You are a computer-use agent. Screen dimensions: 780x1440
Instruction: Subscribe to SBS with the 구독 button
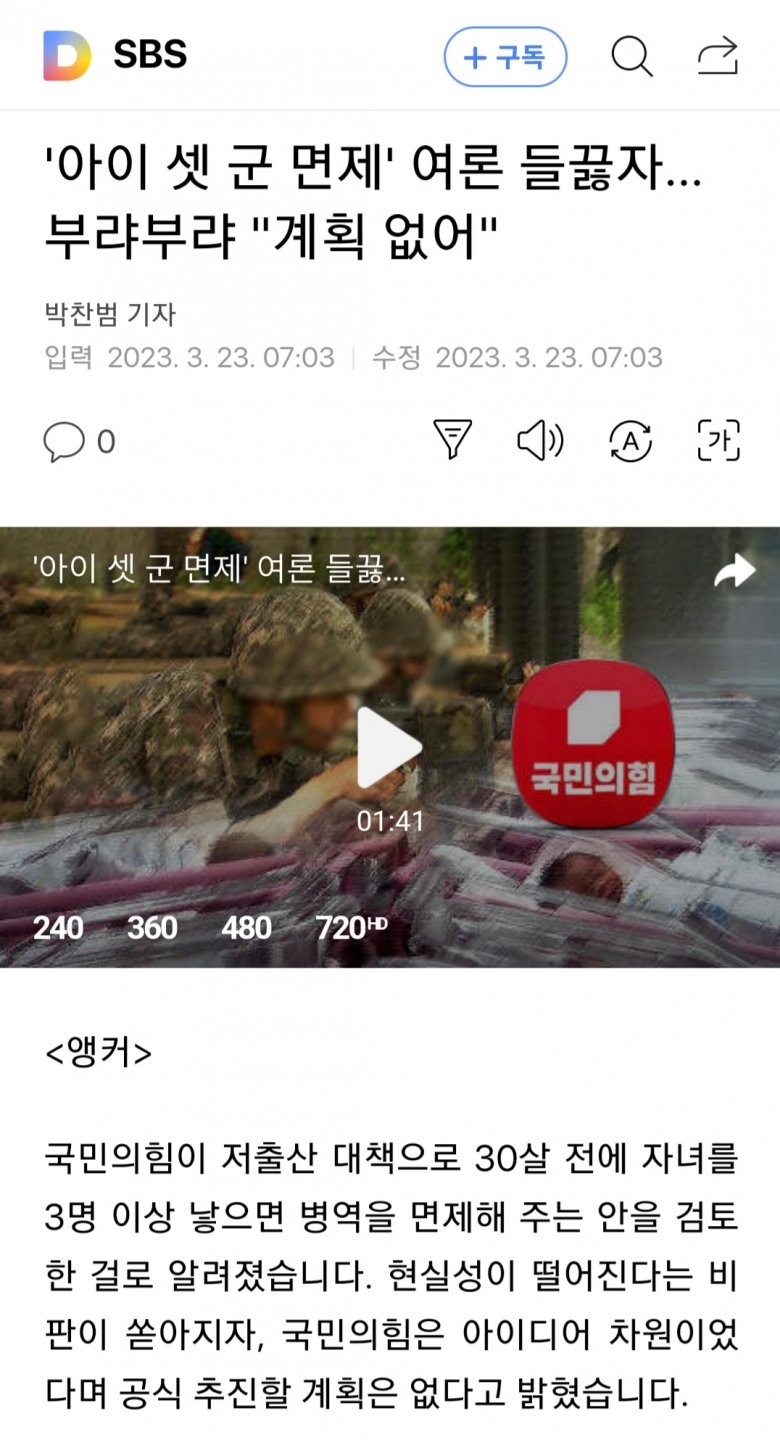pos(505,57)
